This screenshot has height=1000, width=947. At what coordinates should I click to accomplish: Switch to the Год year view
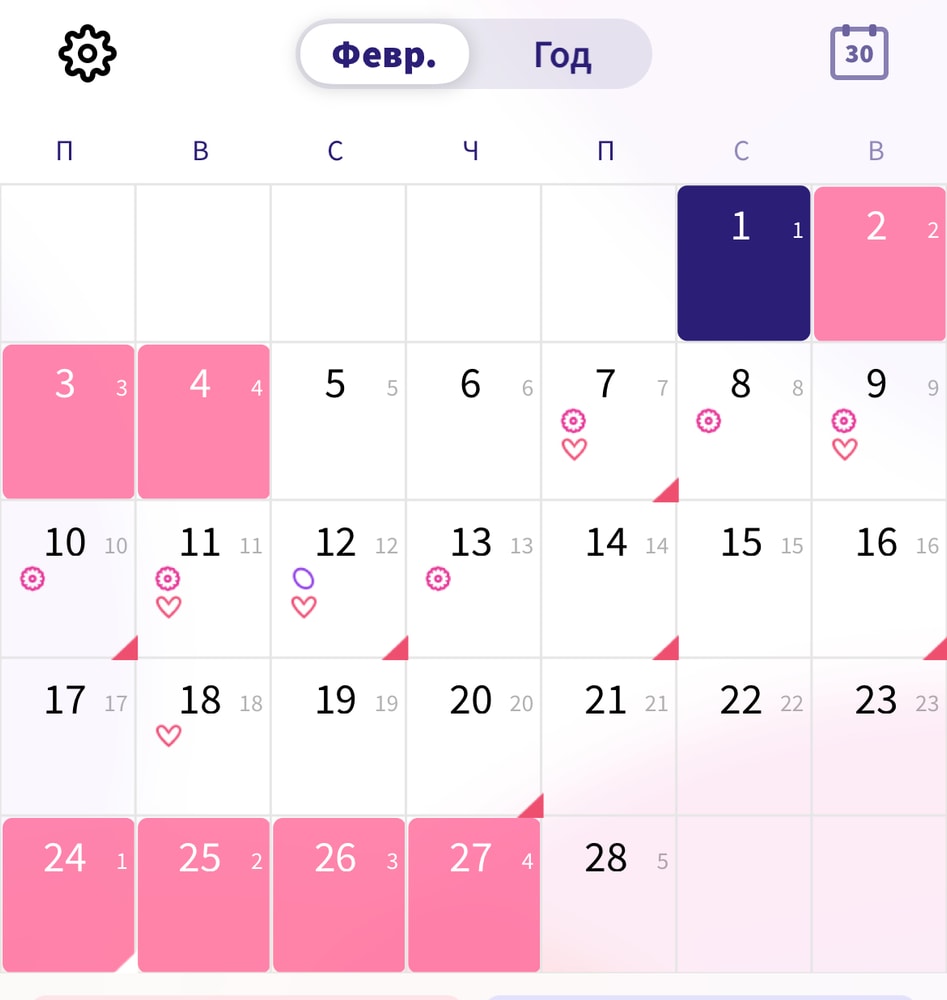coord(562,55)
